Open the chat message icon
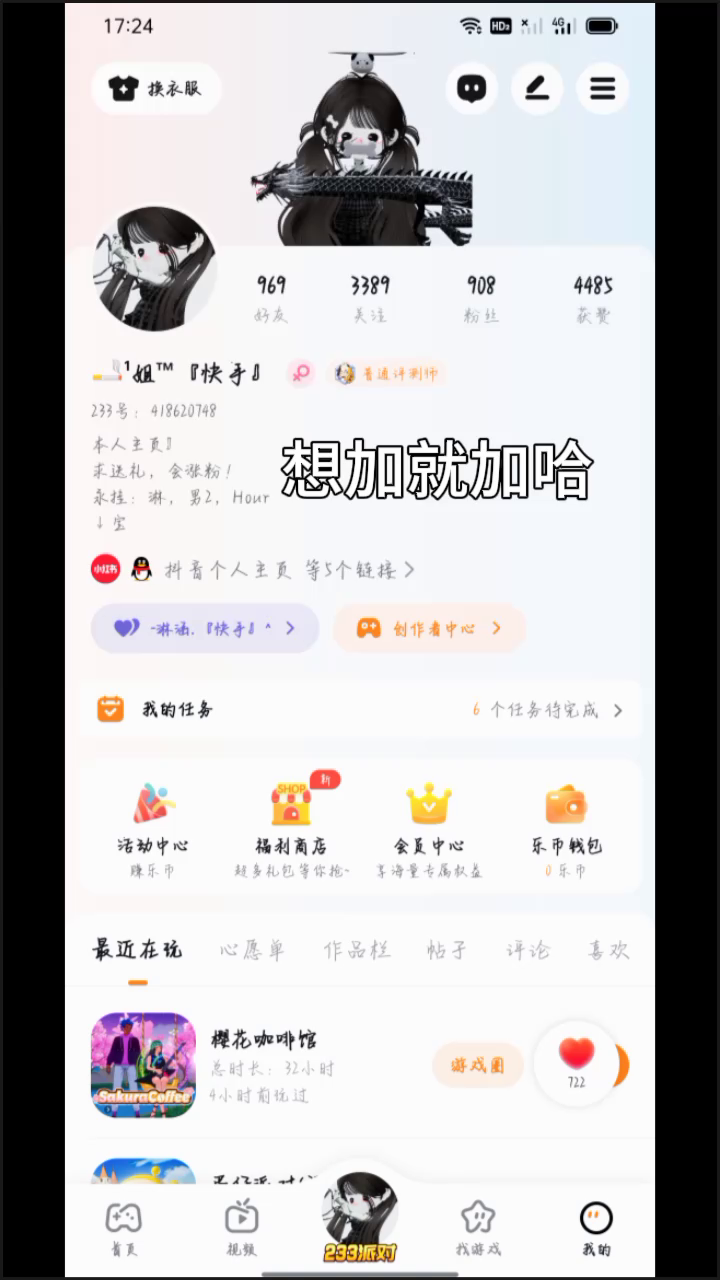The width and height of the screenshot is (720, 1280). click(472, 88)
